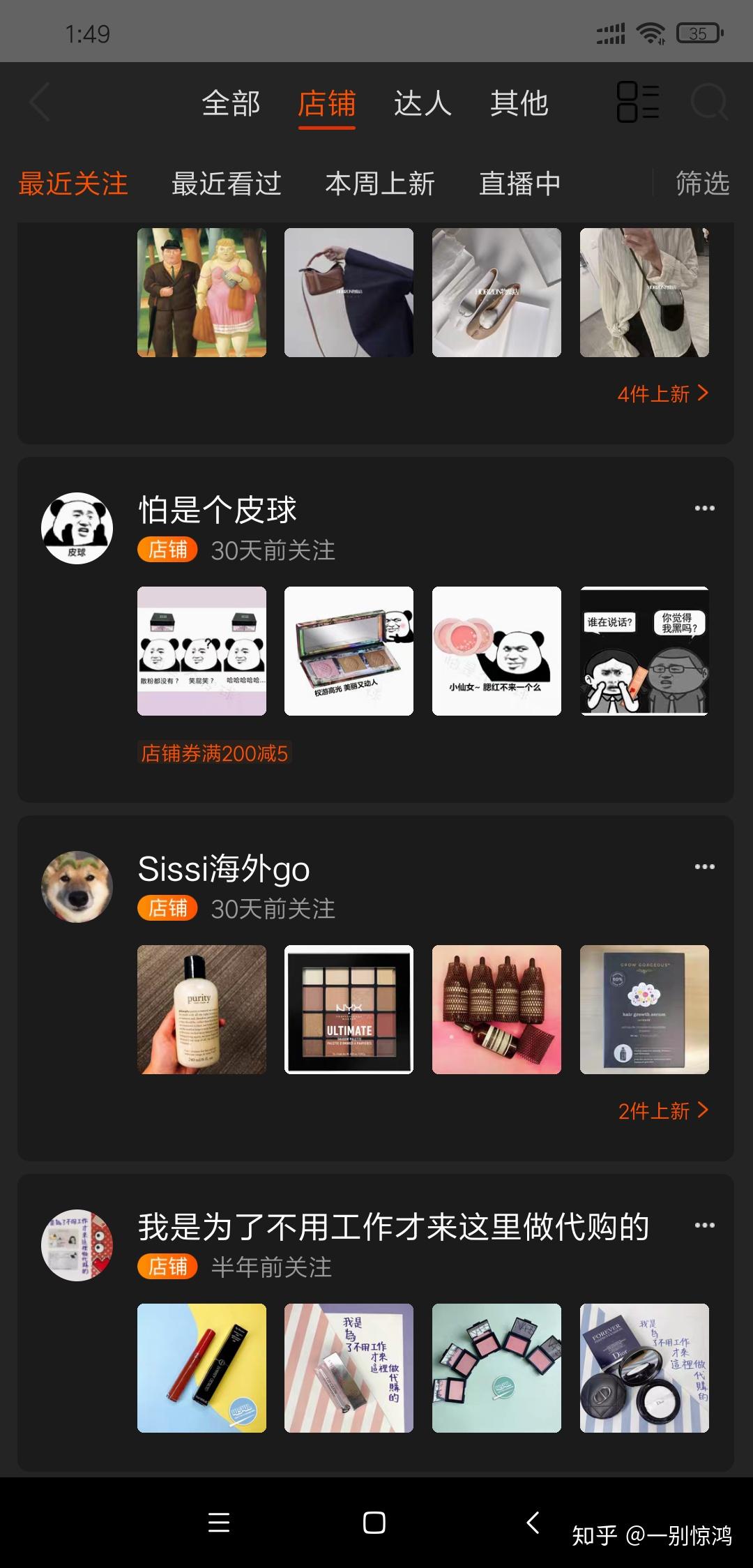Screen dimensions: 753x1568
Task: Tap the back arrow at top left
Action: pos(40,103)
